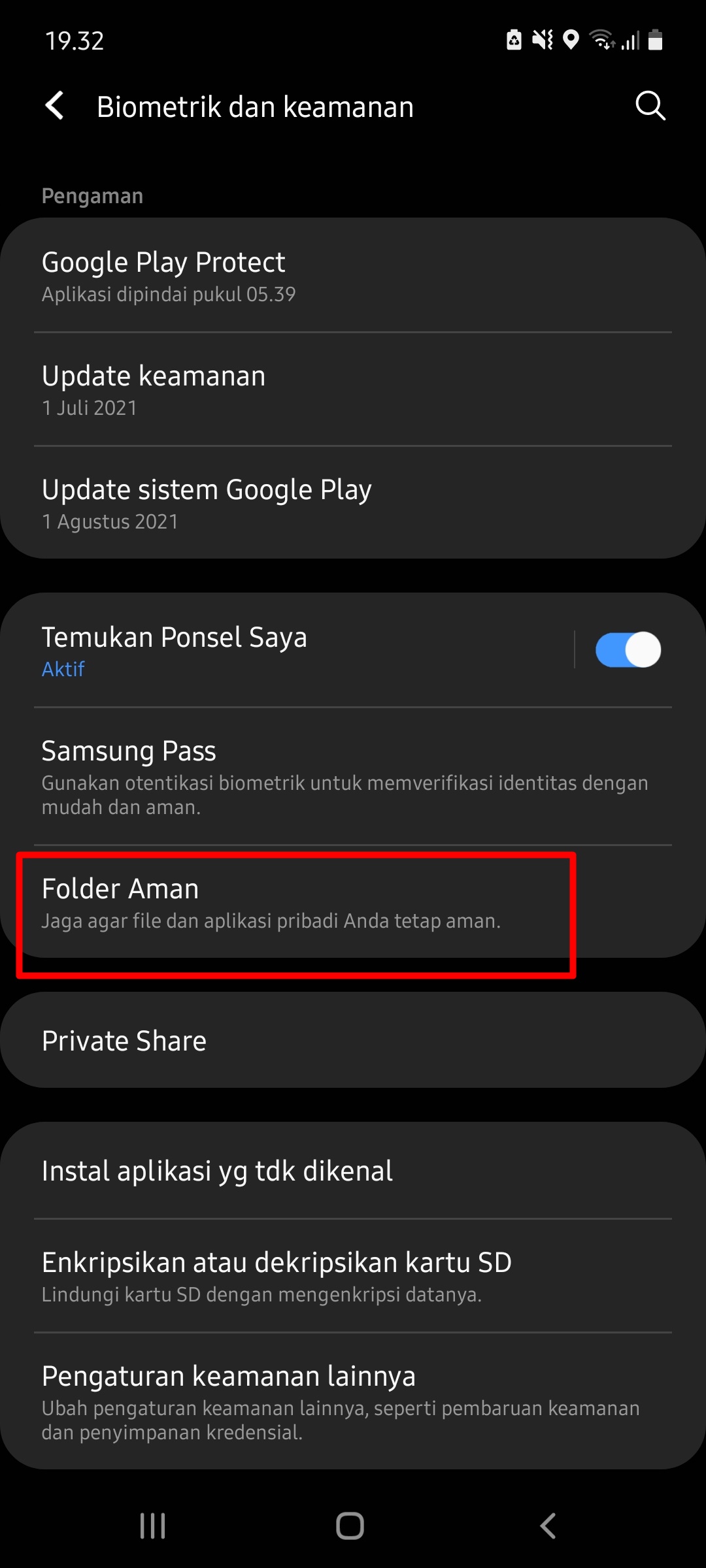The image size is (706, 1568).
Task: Turn off the Temukan Ponsel Saya switch
Action: [x=628, y=650]
